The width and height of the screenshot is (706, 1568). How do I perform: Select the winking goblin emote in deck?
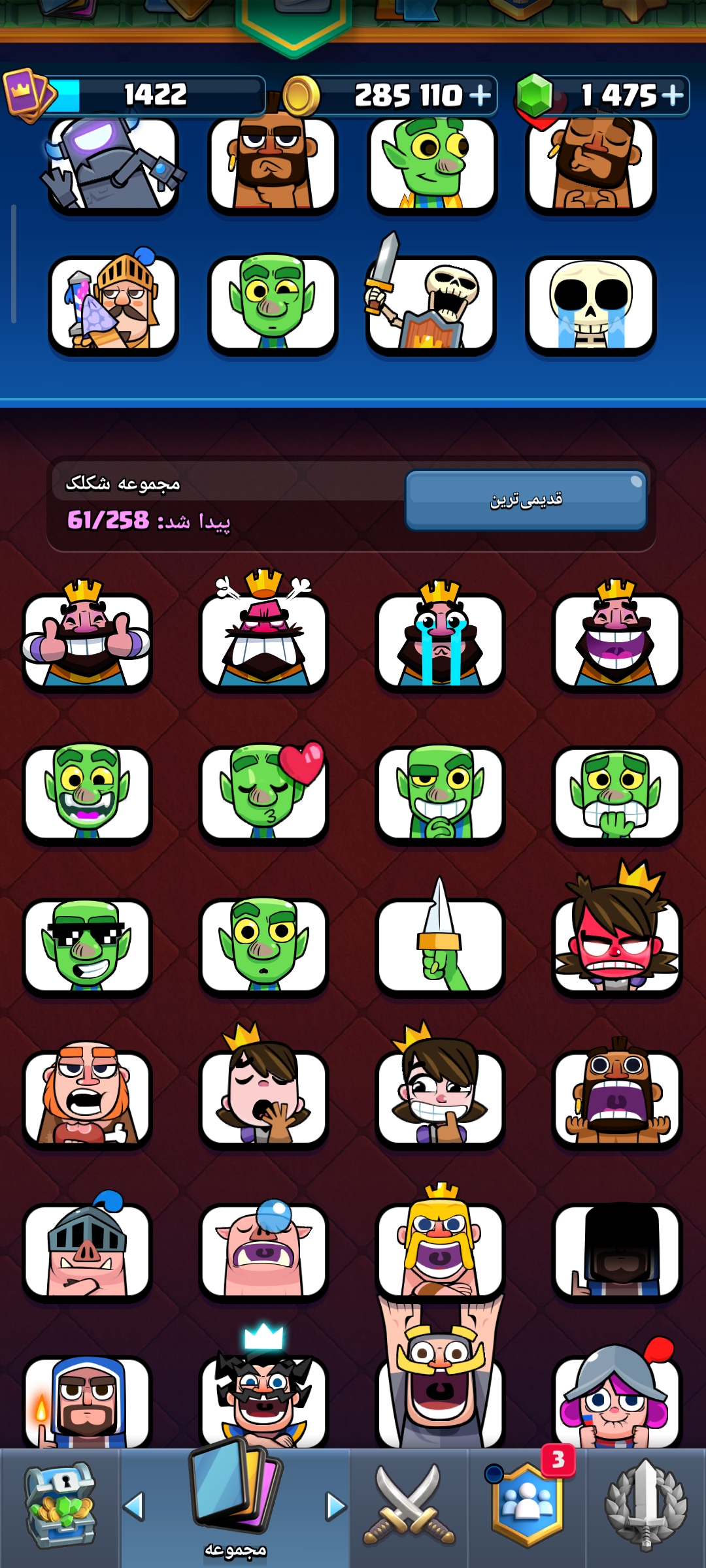coord(273,305)
